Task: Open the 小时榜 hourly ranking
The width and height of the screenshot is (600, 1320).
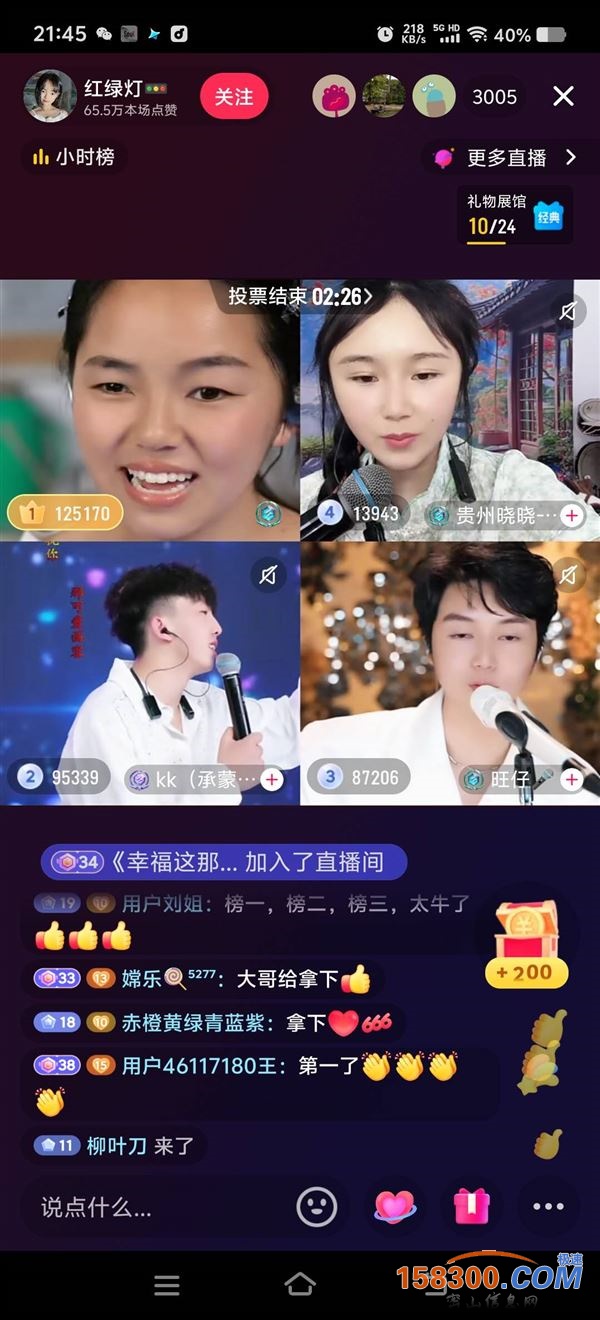Action: point(73,157)
